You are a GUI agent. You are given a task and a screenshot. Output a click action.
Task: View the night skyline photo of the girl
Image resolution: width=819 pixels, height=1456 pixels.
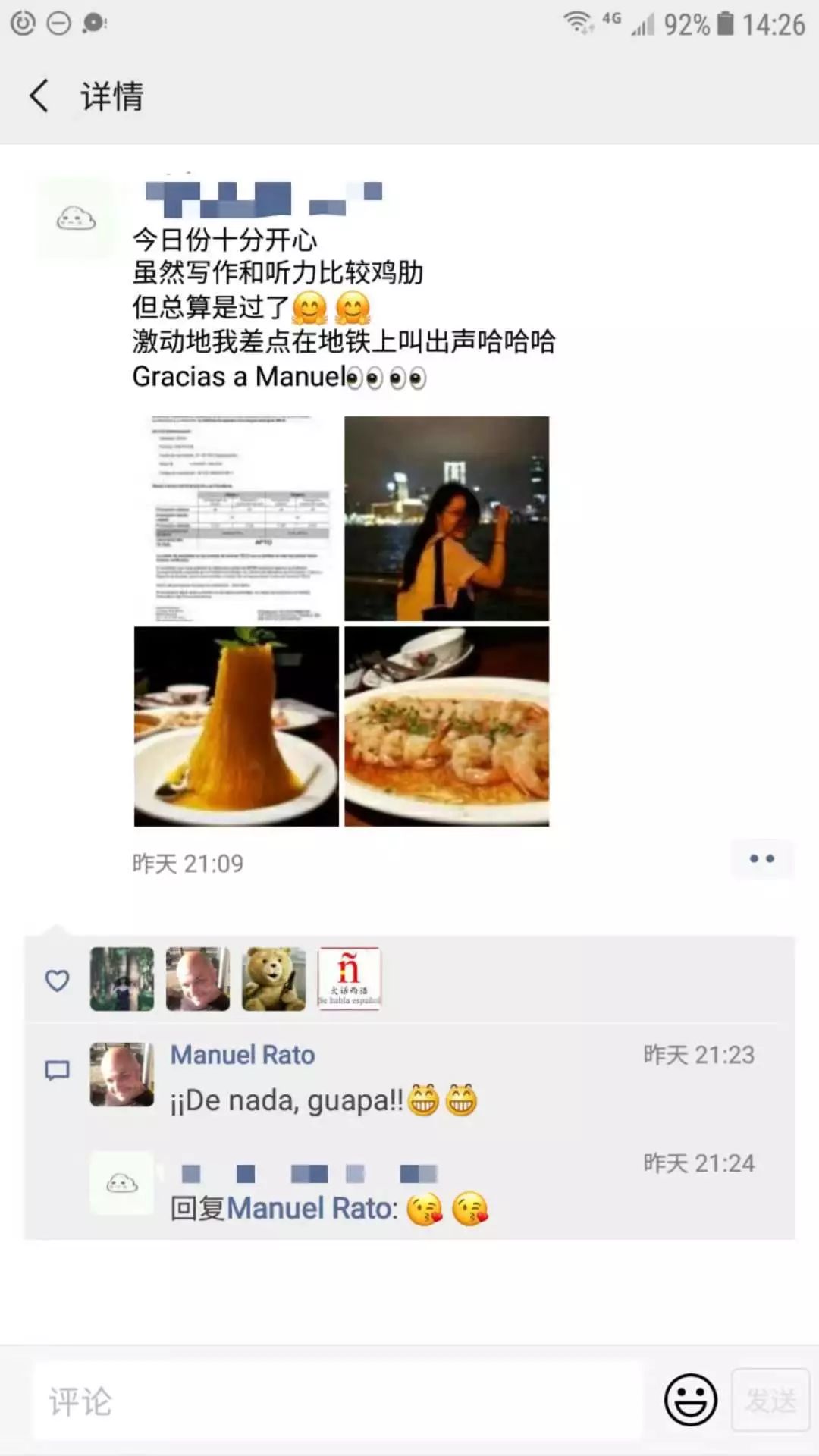tap(447, 519)
